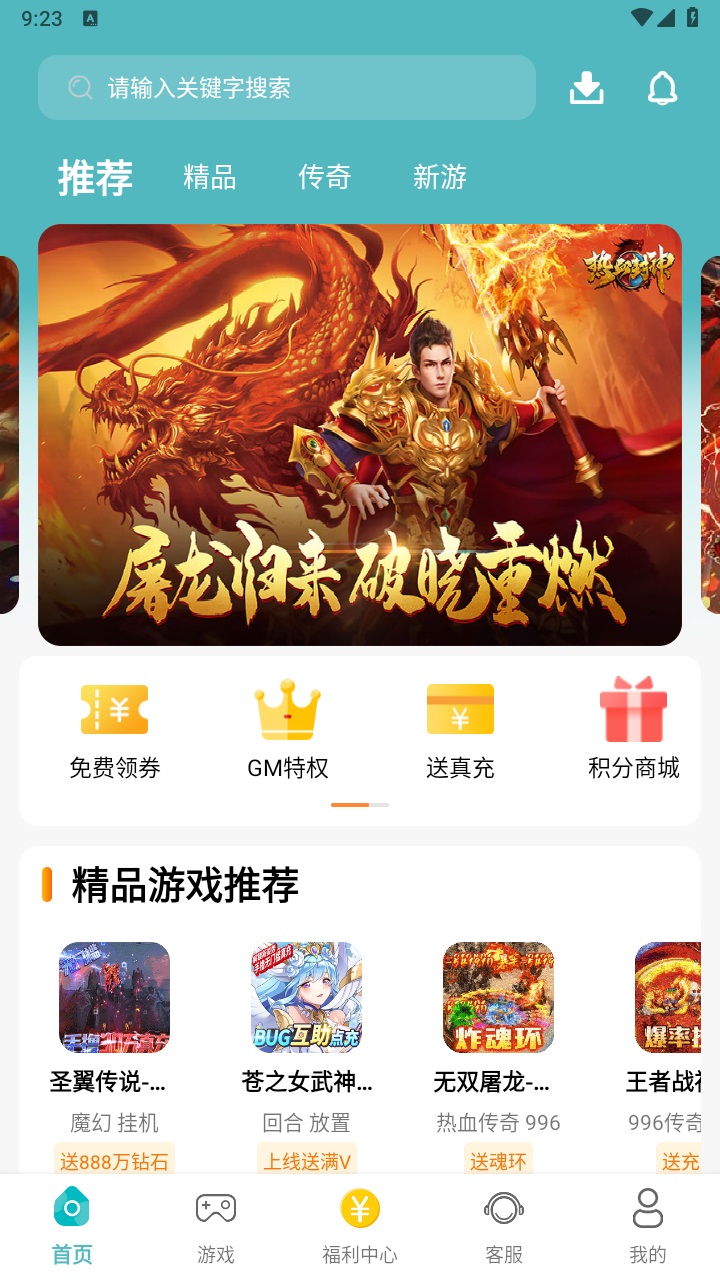
Task: Switch to the 传奇 tab
Action: pos(324,178)
